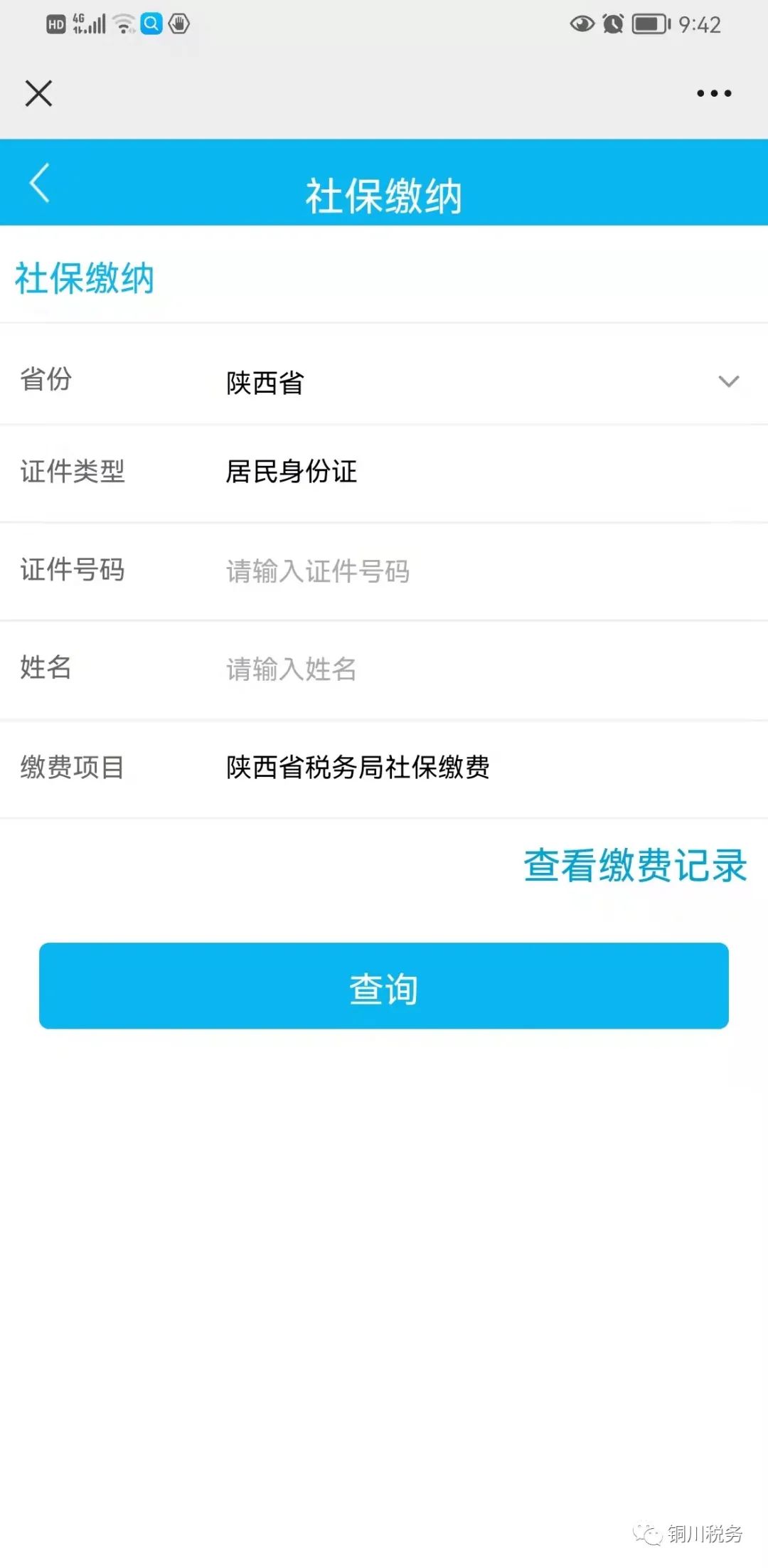Go back using the blue header arrow

click(x=40, y=183)
